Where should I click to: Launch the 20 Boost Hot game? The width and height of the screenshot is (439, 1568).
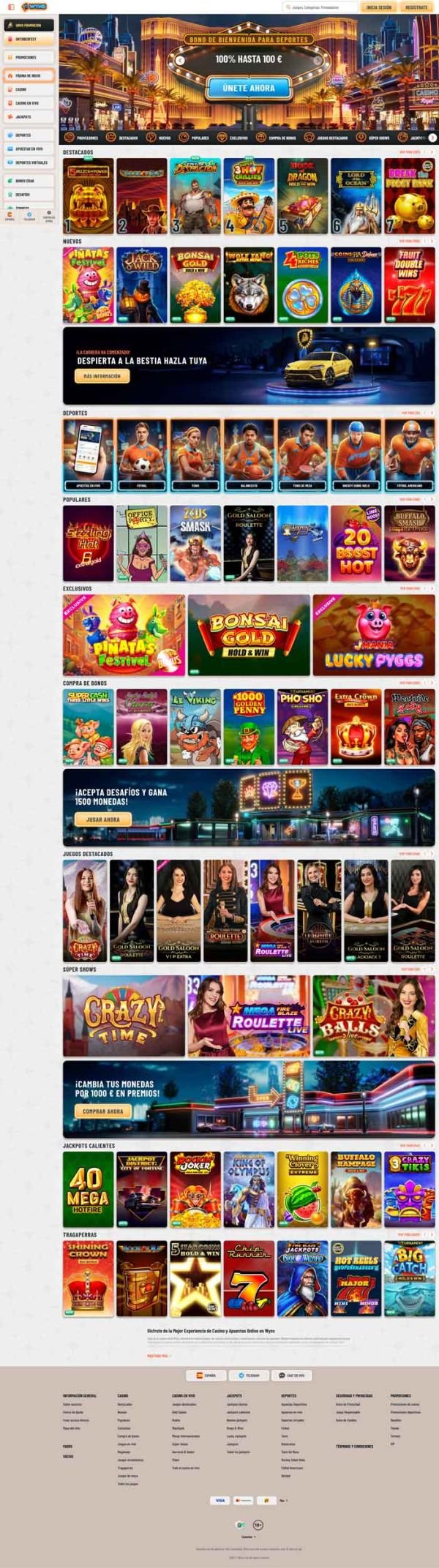[356, 544]
